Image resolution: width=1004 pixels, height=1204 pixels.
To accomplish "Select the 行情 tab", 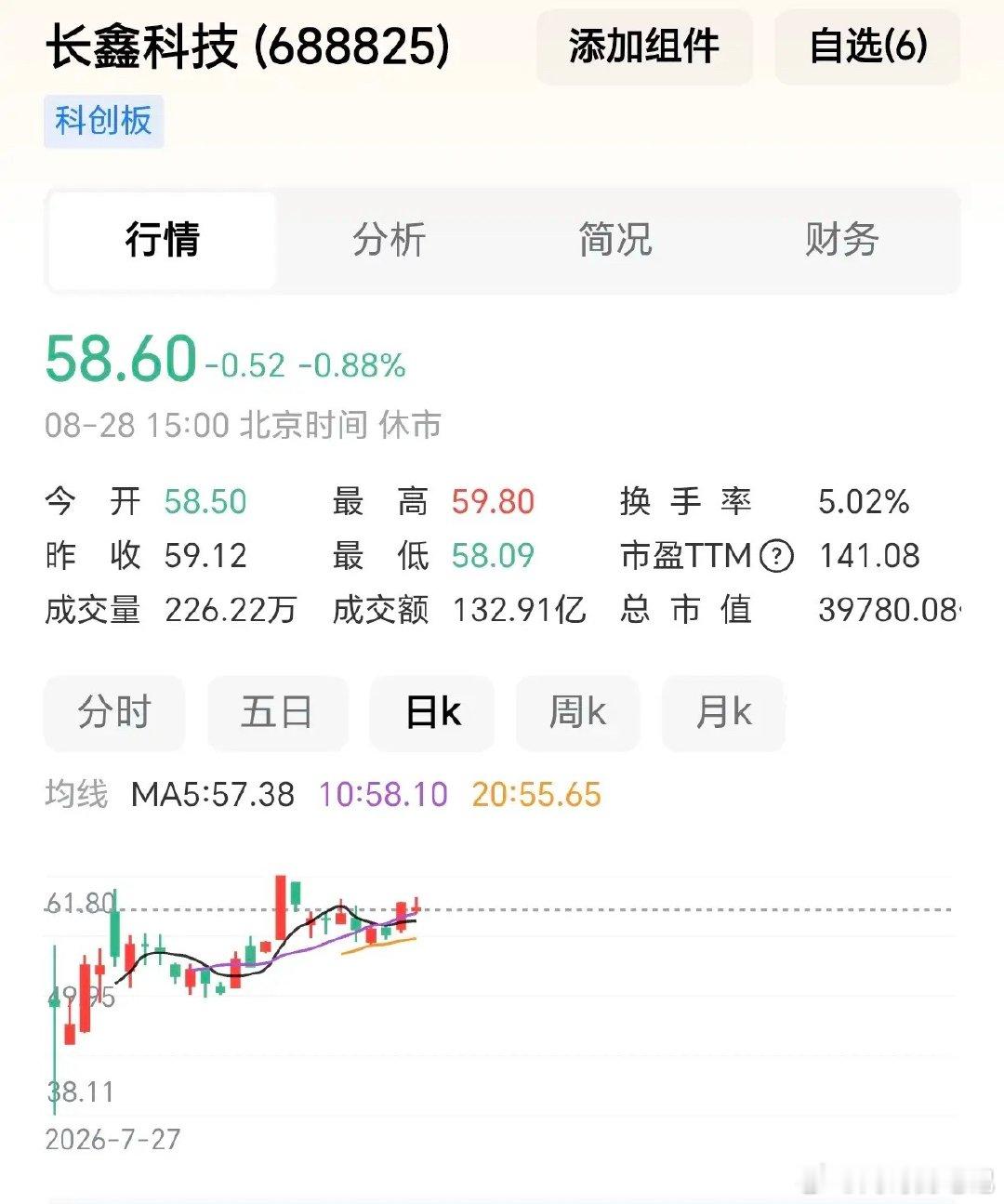I will pos(163,240).
